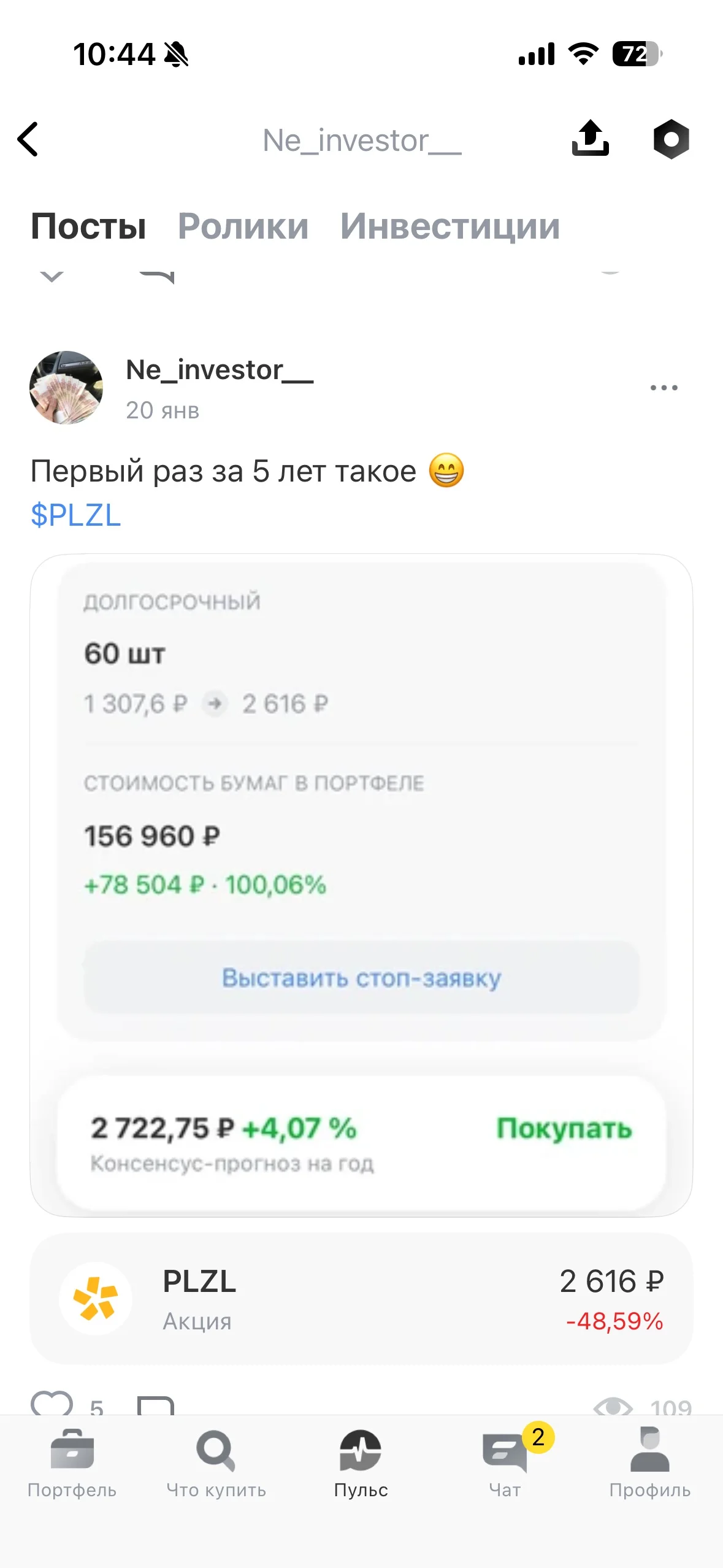Open the Что купить tab
The width and height of the screenshot is (723, 1568).
[x=216, y=1463]
